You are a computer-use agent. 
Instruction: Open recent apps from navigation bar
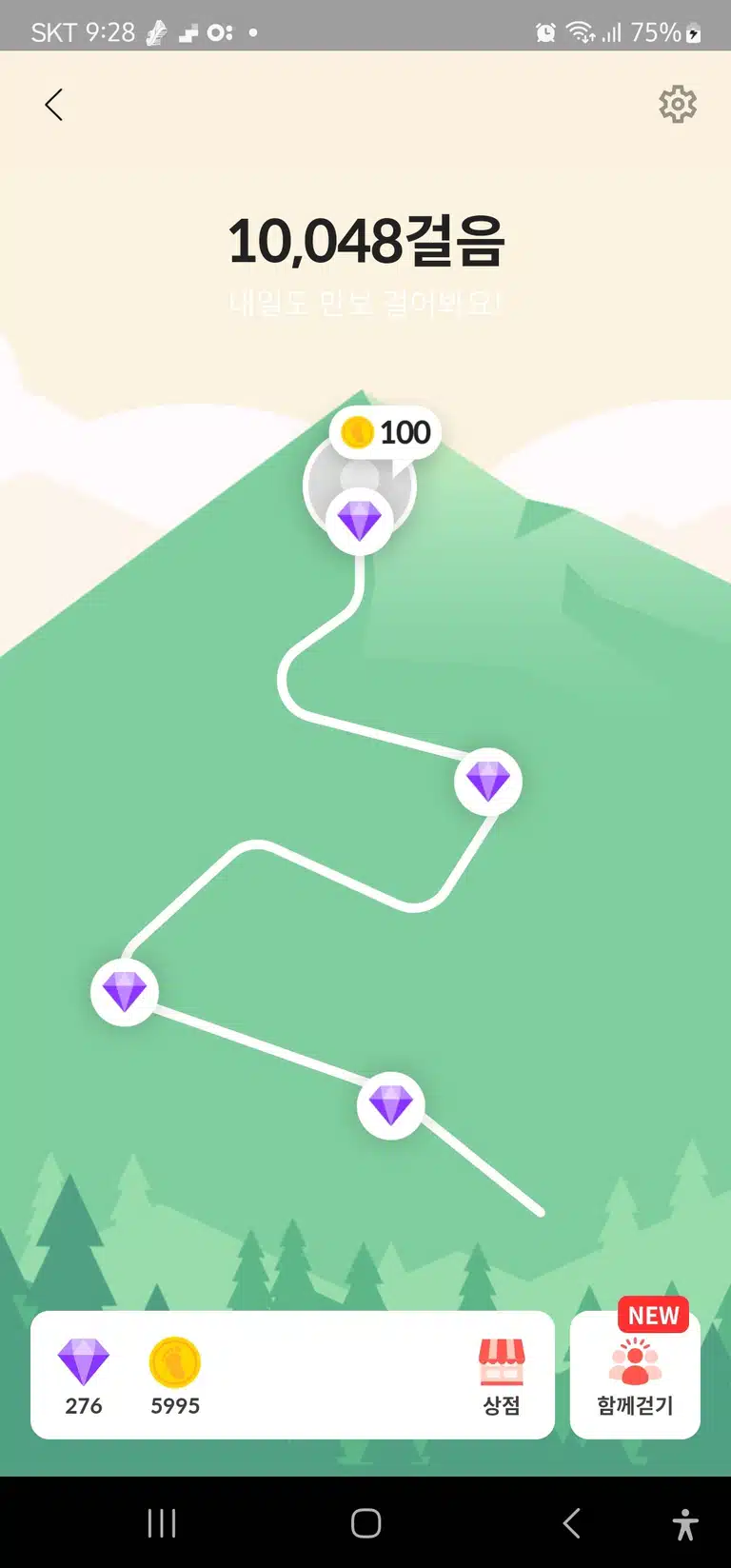coord(162,1523)
